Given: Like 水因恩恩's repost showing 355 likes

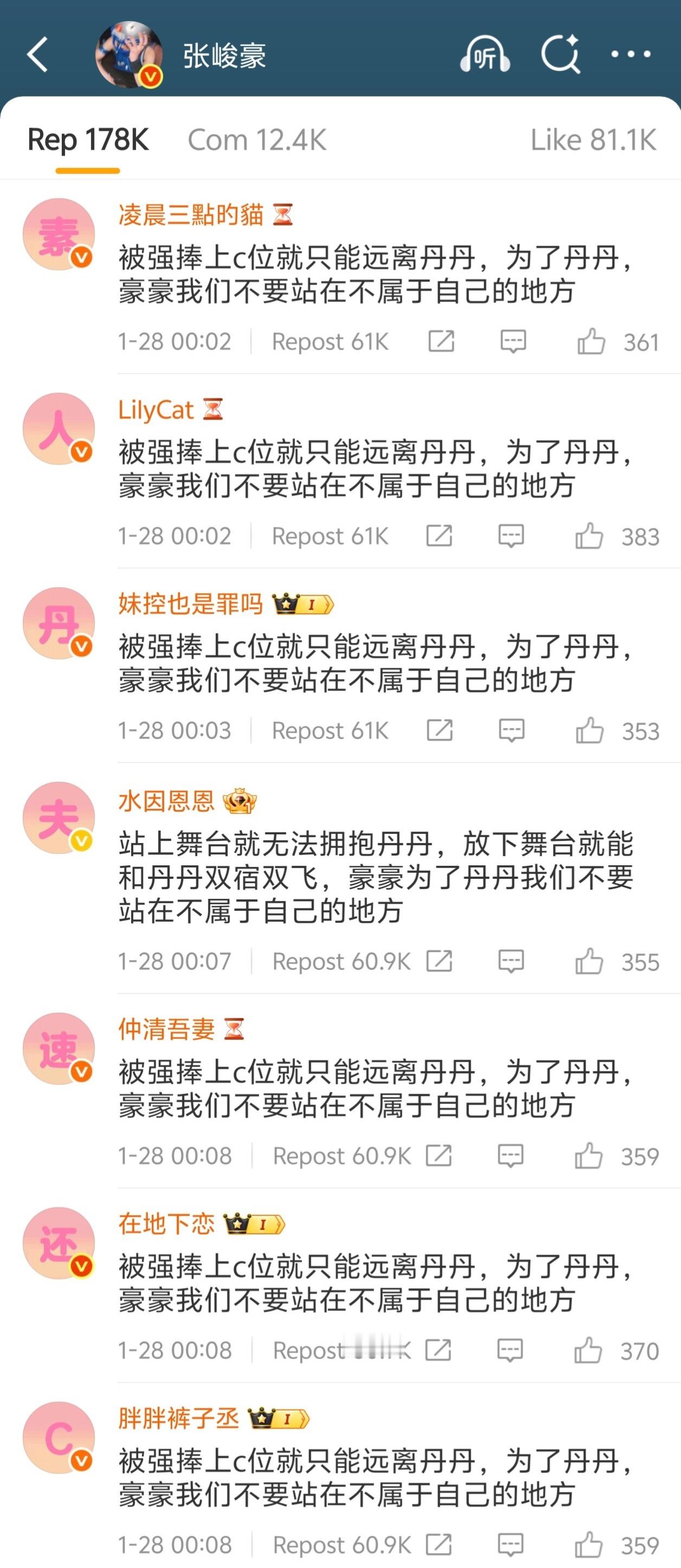Looking at the screenshot, I should pyautogui.click(x=591, y=961).
